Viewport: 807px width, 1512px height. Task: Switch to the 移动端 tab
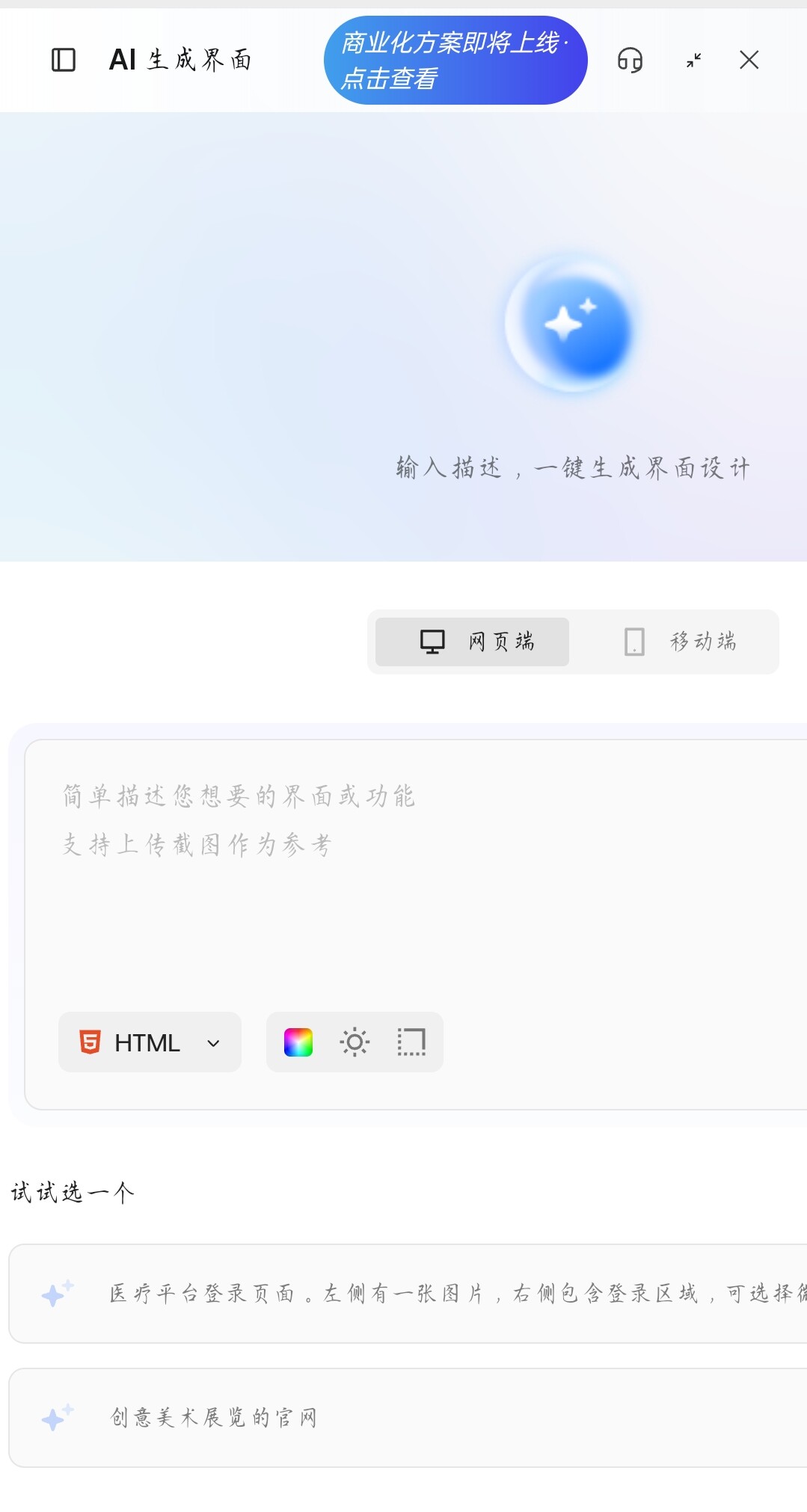(x=679, y=642)
